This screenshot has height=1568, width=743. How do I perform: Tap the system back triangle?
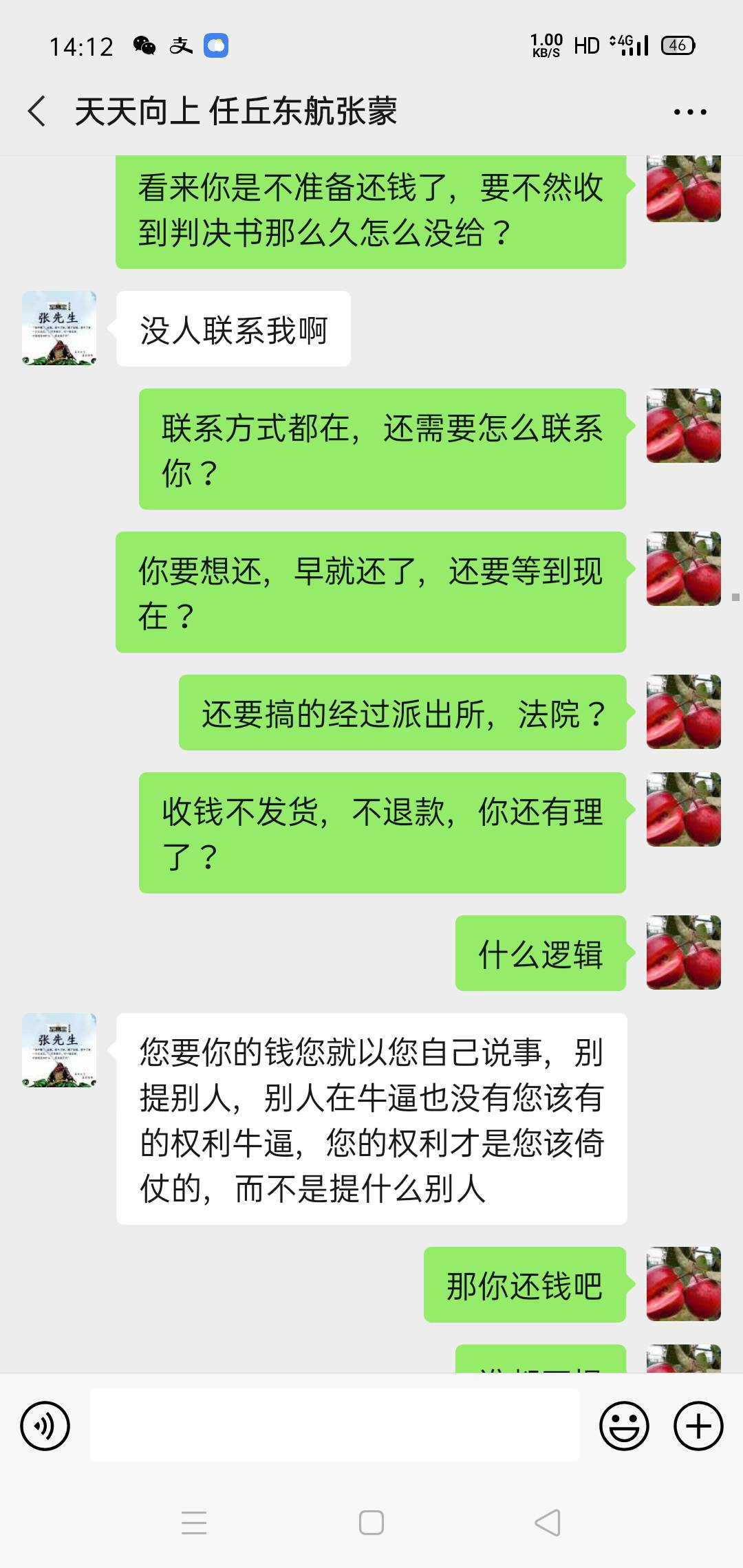pyautogui.click(x=548, y=1523)
